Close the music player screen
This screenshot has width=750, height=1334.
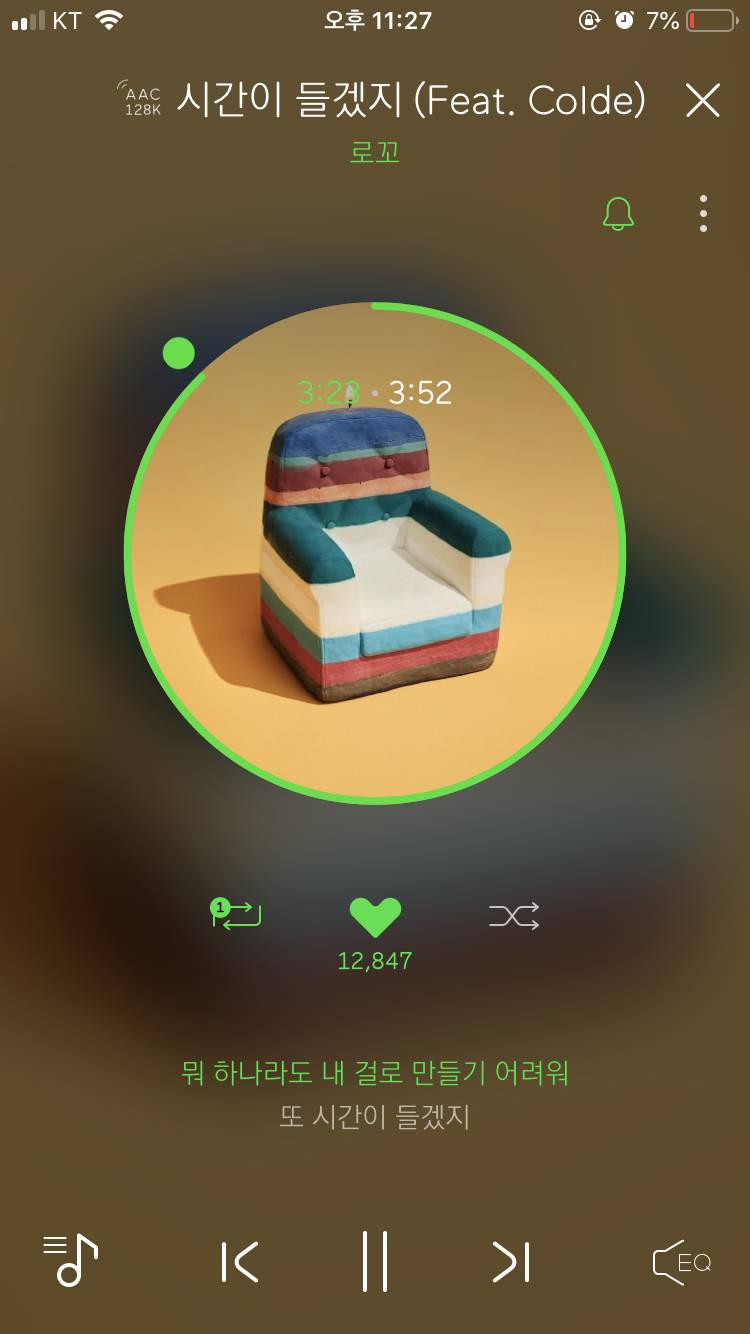[702, 101]
